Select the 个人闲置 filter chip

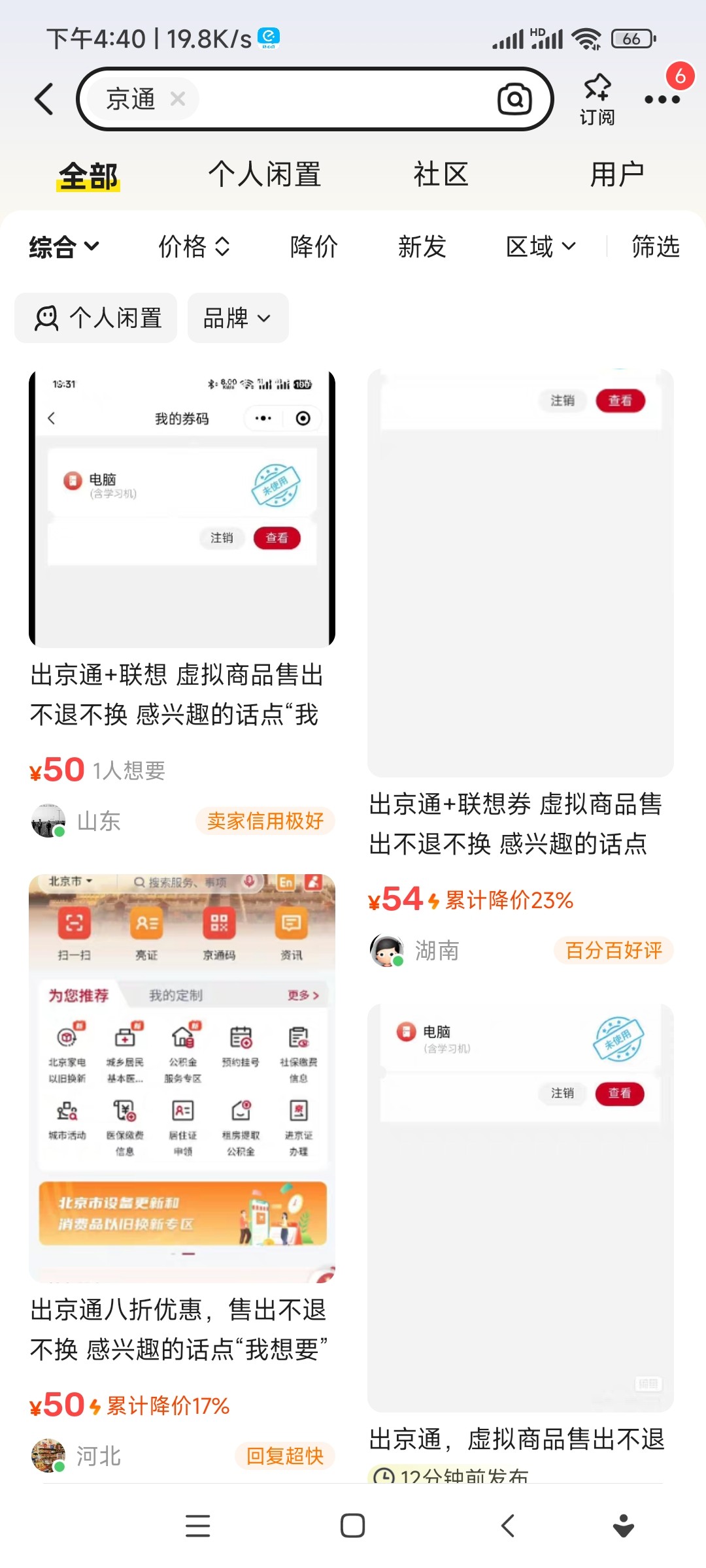[96, 318]
